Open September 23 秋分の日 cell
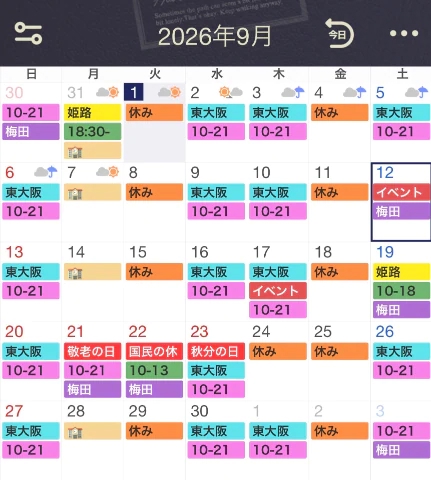Viewport: 431px width, 480px height. [216, 361]
